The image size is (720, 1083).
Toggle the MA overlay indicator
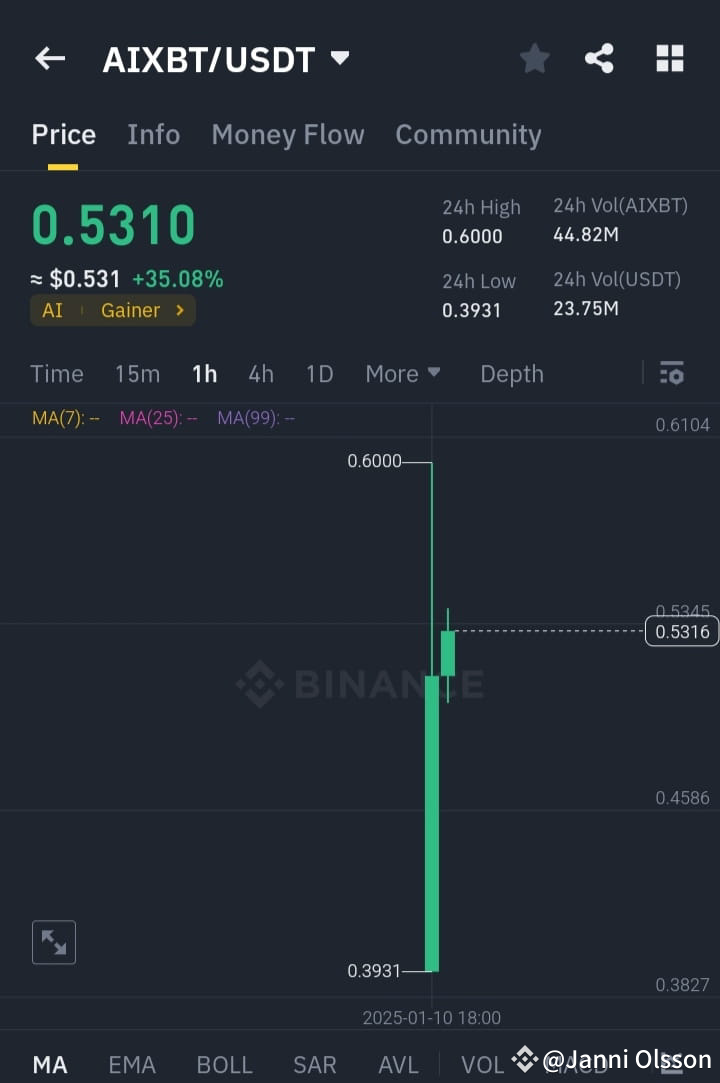[x=50, y=1064]
